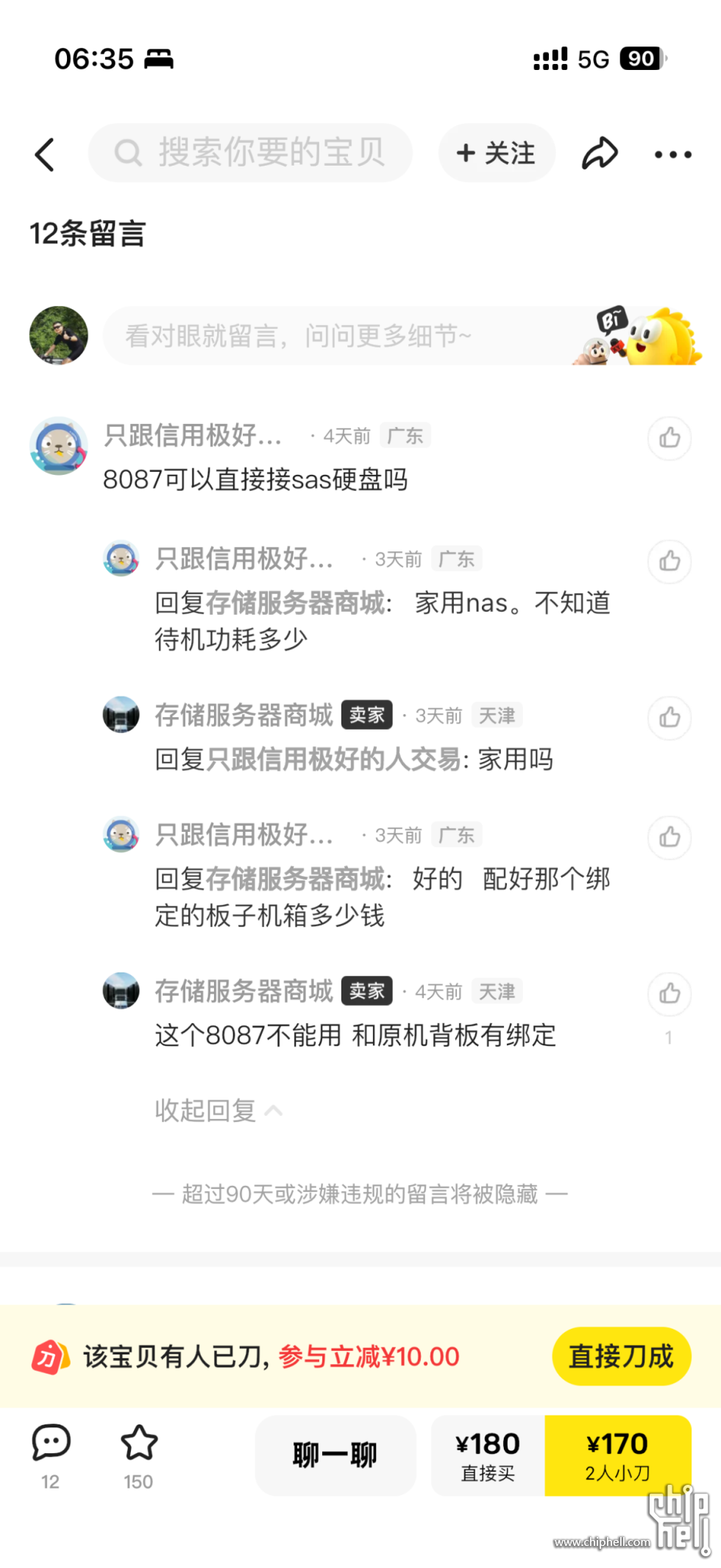
Task: Like the 配好那个绑定的板子机箱多少钱 reply
Action: point(669,837)
